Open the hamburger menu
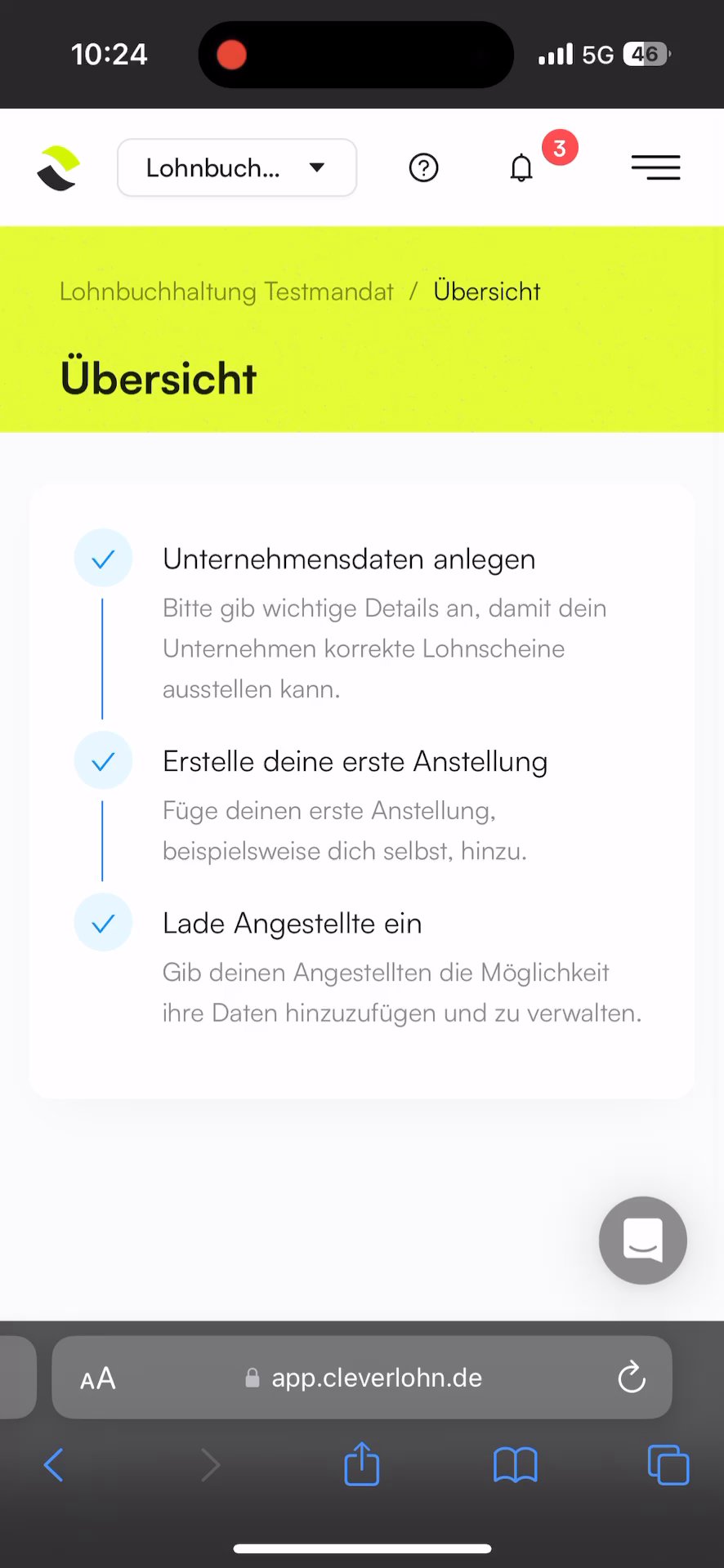The image size is (724, 1568). coord(655,167)
